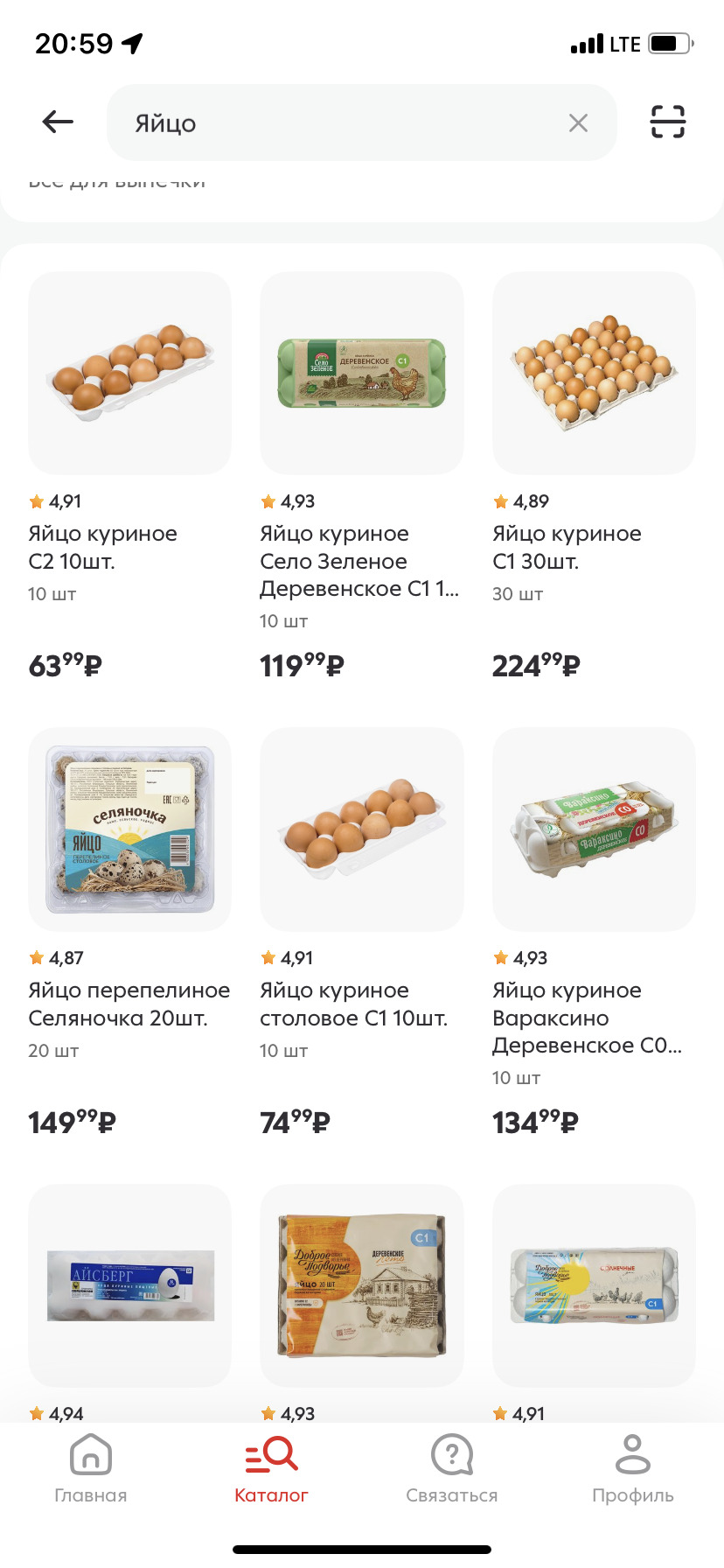Open the Айсберг eggs product card
The width and height of the screenshot is (724, 1568).
[x=129, y=1284]
